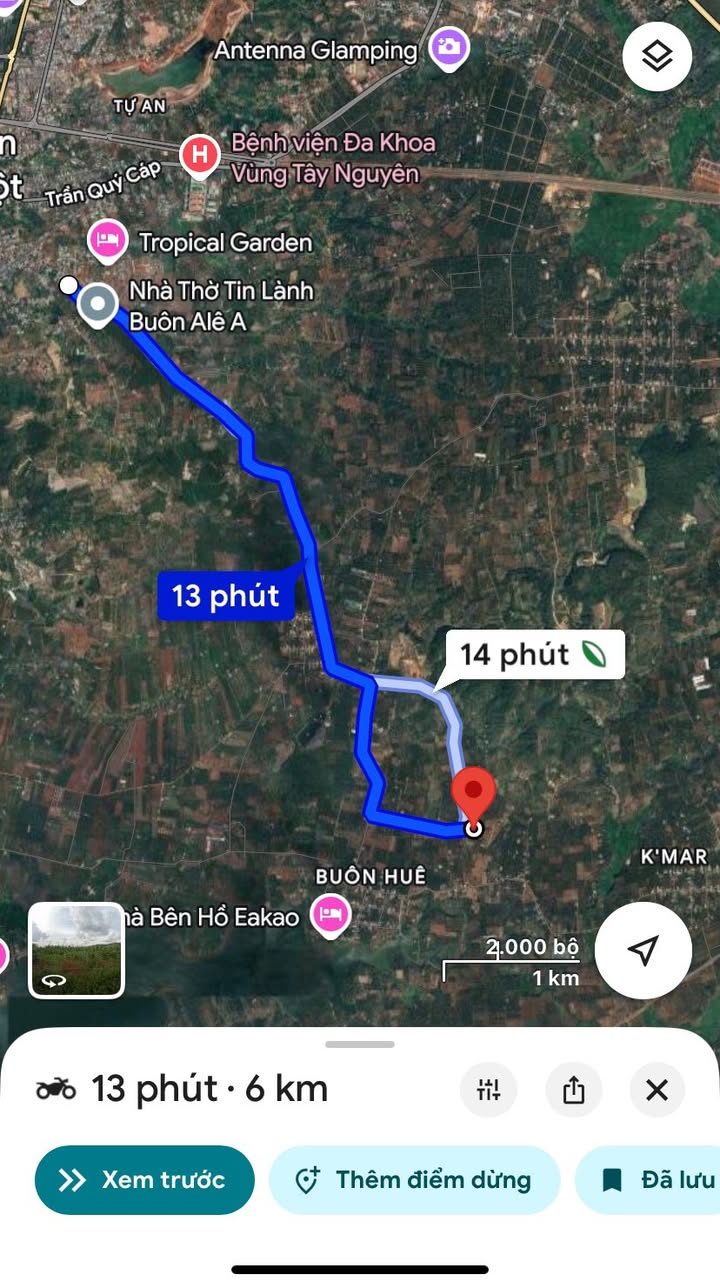
Task: Share these directions
Action: [573, 1089]
